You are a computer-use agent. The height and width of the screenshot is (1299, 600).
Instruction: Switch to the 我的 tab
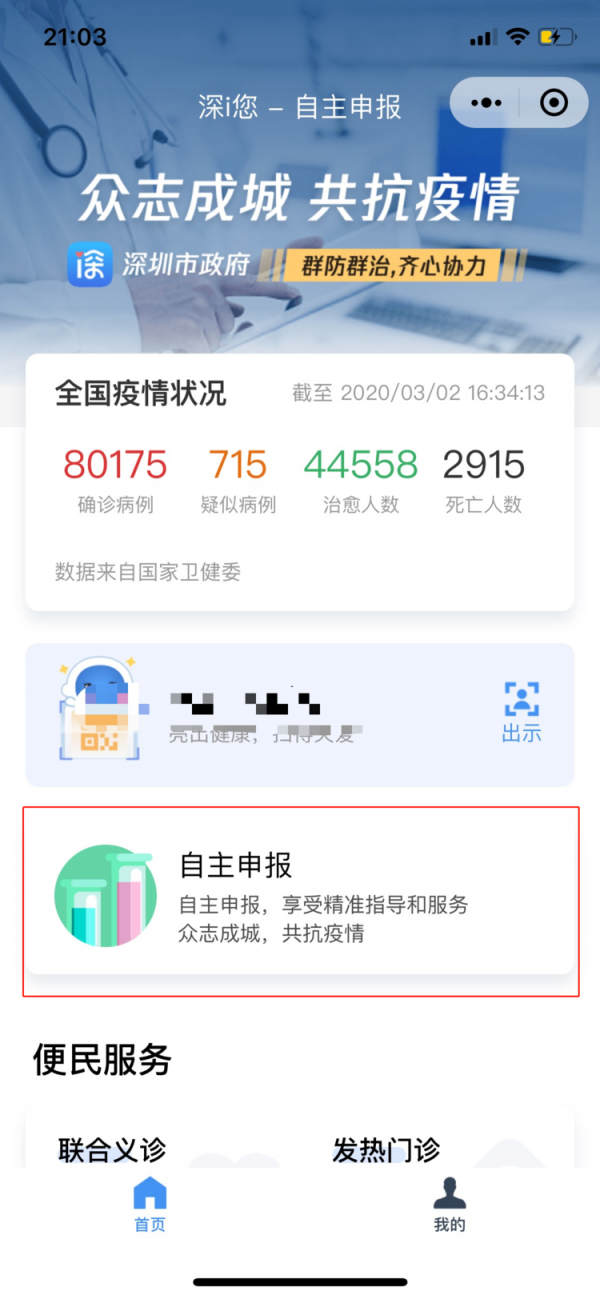[x=449, y=1203]
